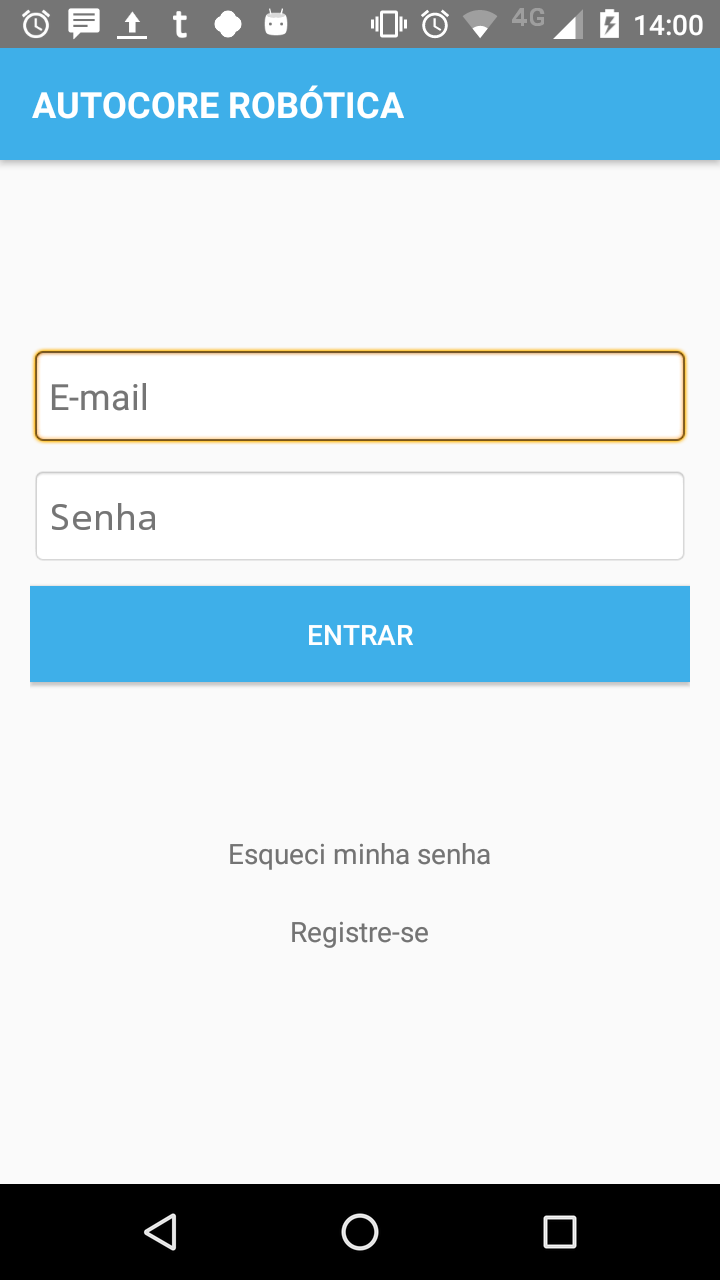Go to the home screen

(x=360, y=1232)
